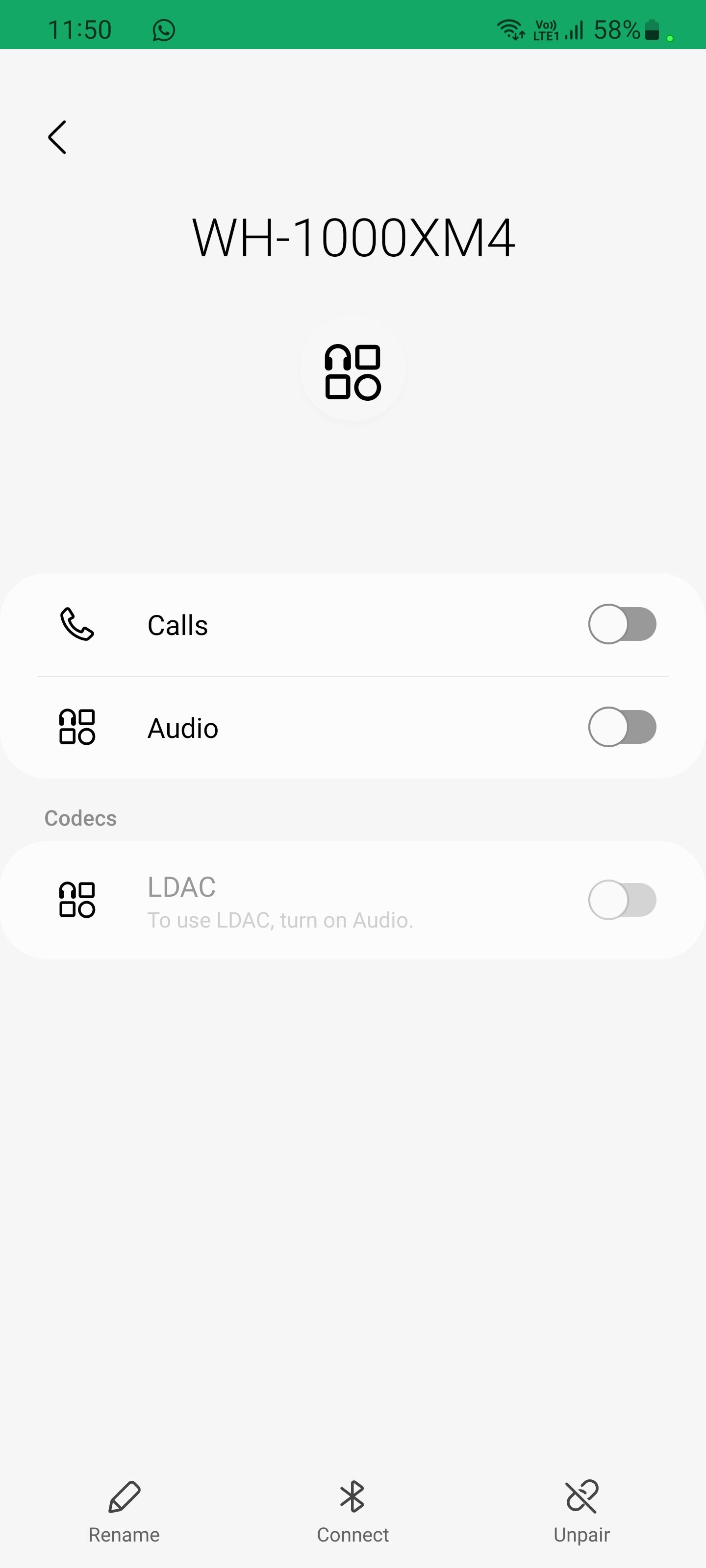
Task: Tap the headset icon next to Audio
Action: tap(77, 728)
